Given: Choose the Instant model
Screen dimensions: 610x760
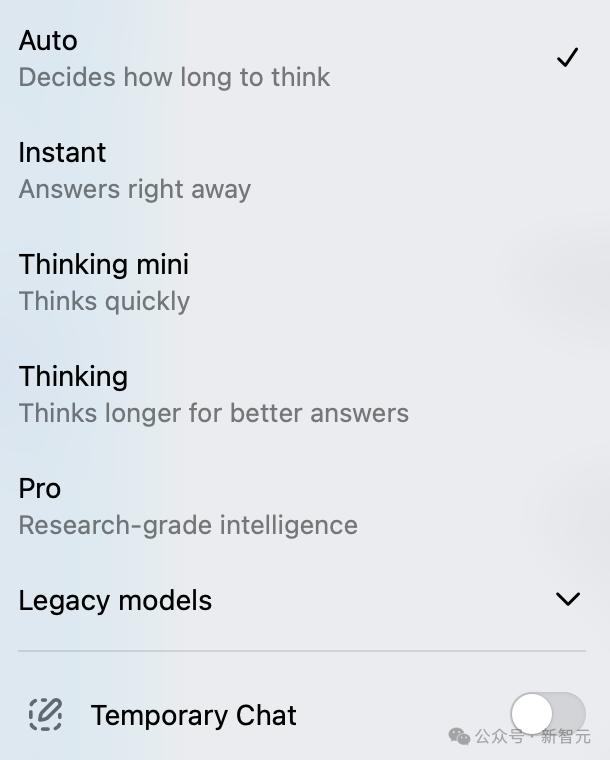Looking at the screenshot, I should tap(135, 170).
